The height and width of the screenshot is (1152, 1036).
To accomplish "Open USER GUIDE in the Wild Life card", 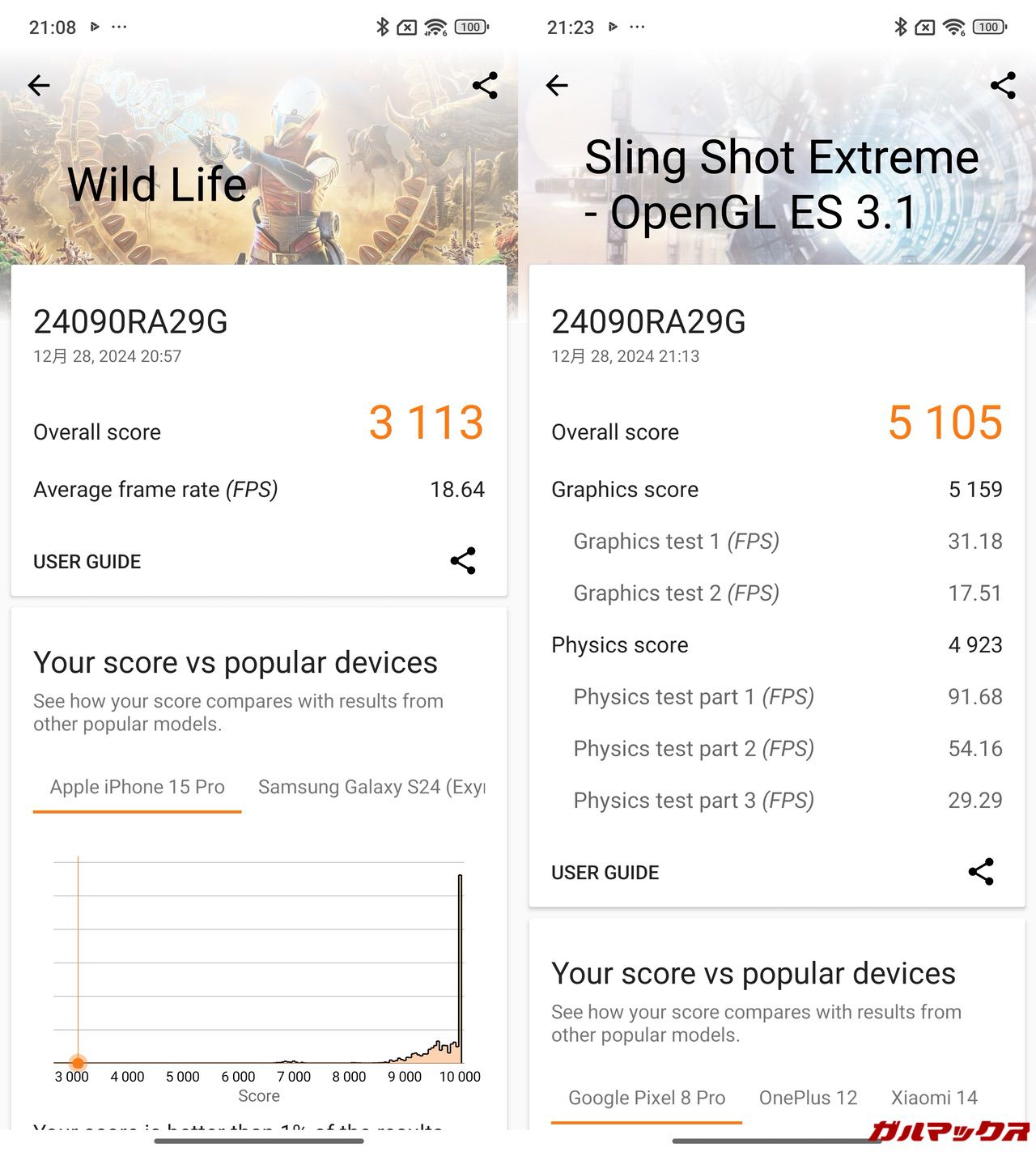I will (x=87, y=562).
